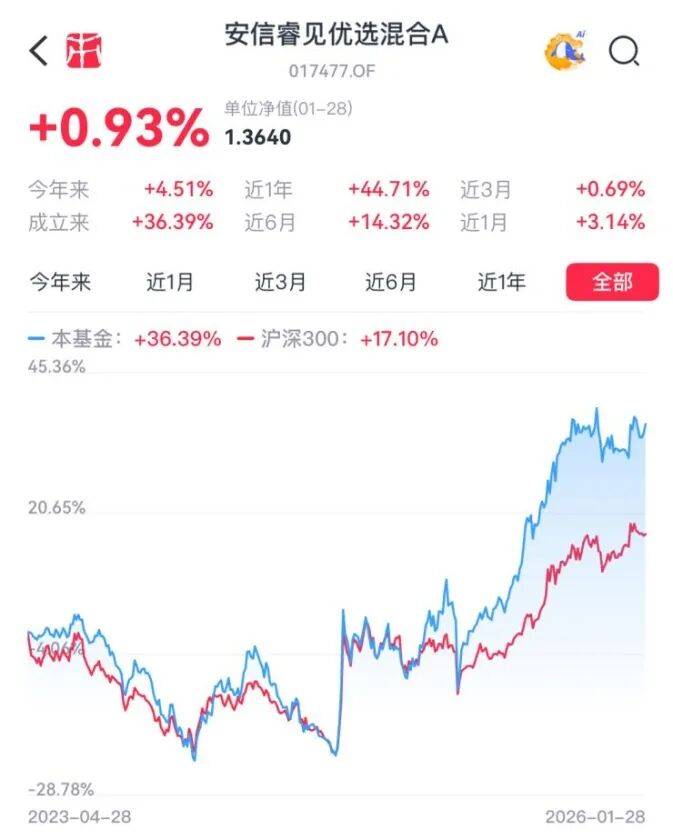Switch to the 近6月 tab
The height and width of the screenshot is (839, 673).
point(390,283)
